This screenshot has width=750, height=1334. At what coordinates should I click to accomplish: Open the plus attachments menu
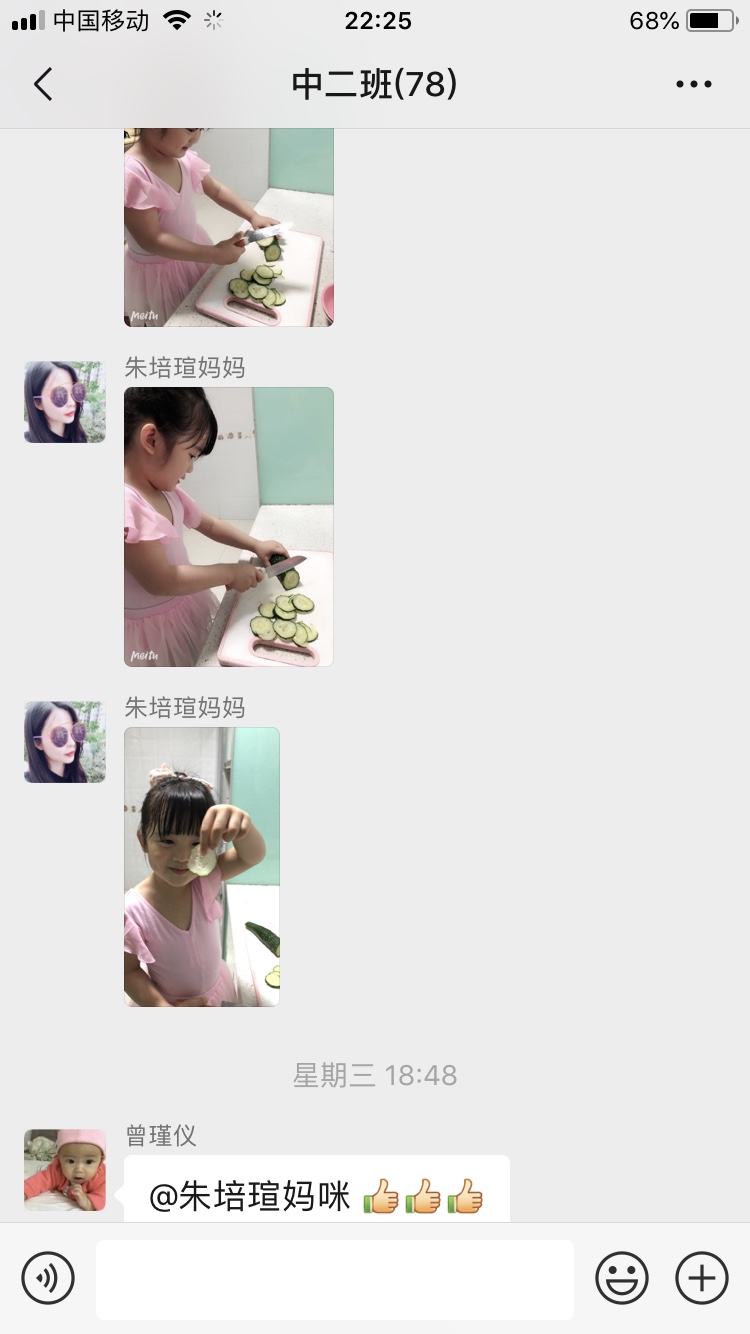(702, 1277)
